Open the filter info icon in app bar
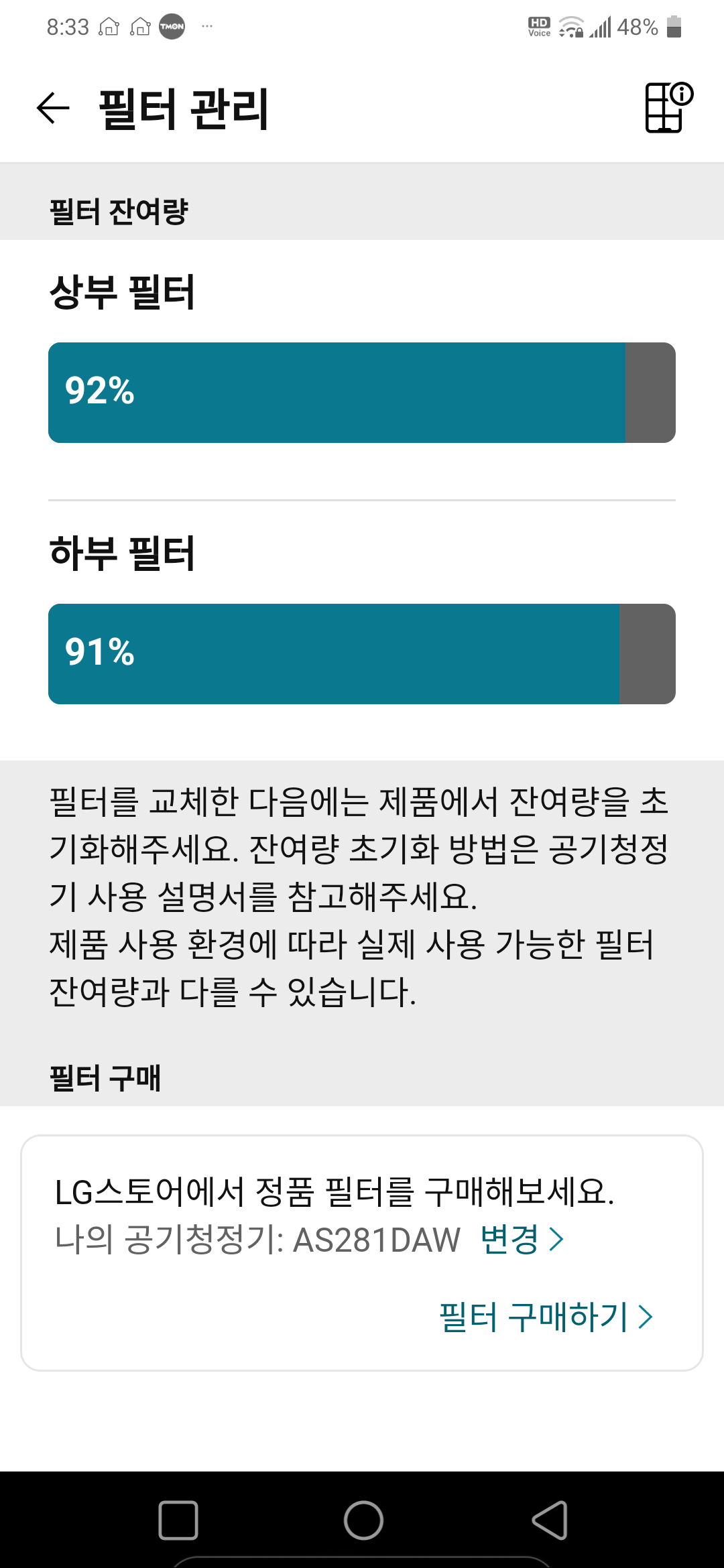This screenshot has height=1568, width=724. (668, 107)
